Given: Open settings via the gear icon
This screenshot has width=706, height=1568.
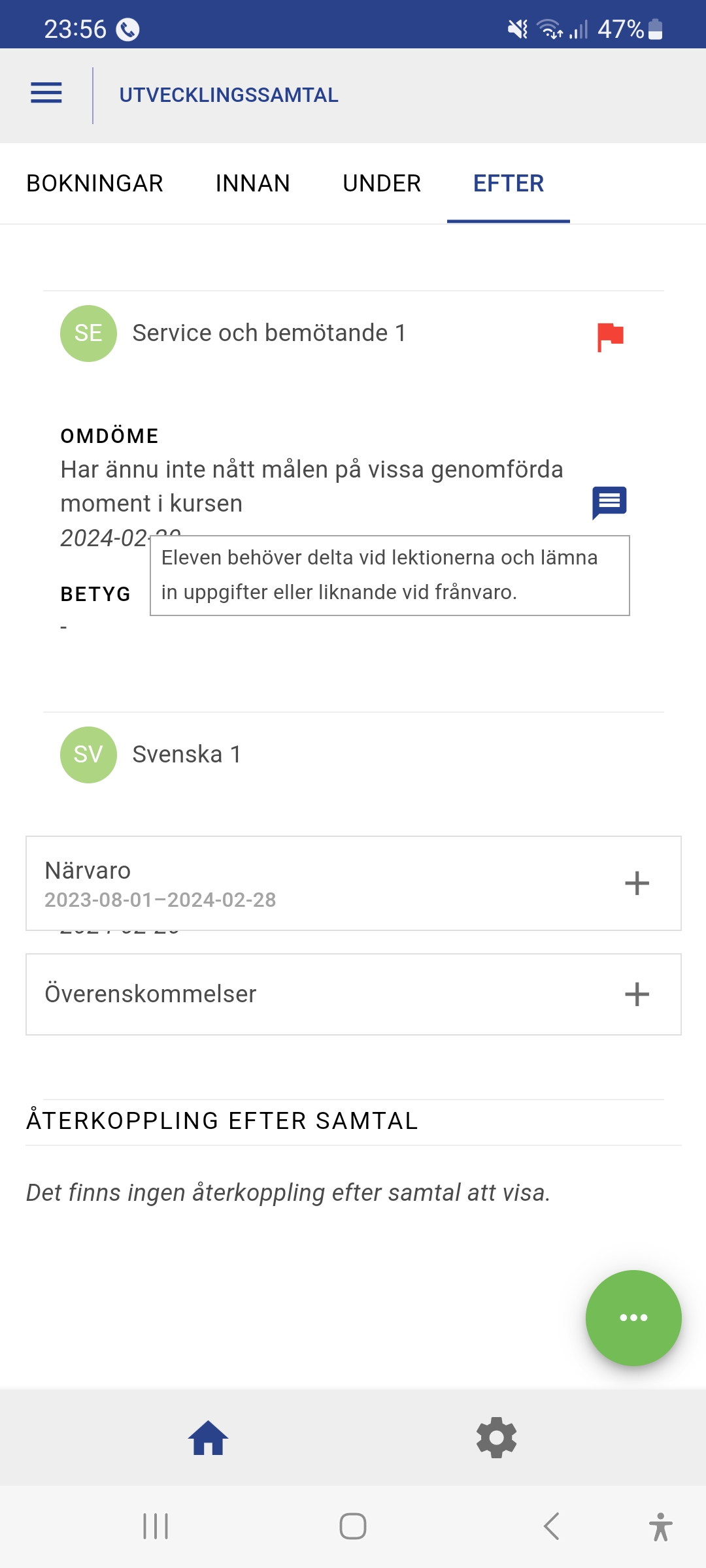Looking at the screenshot, I should click(497, 1438).
